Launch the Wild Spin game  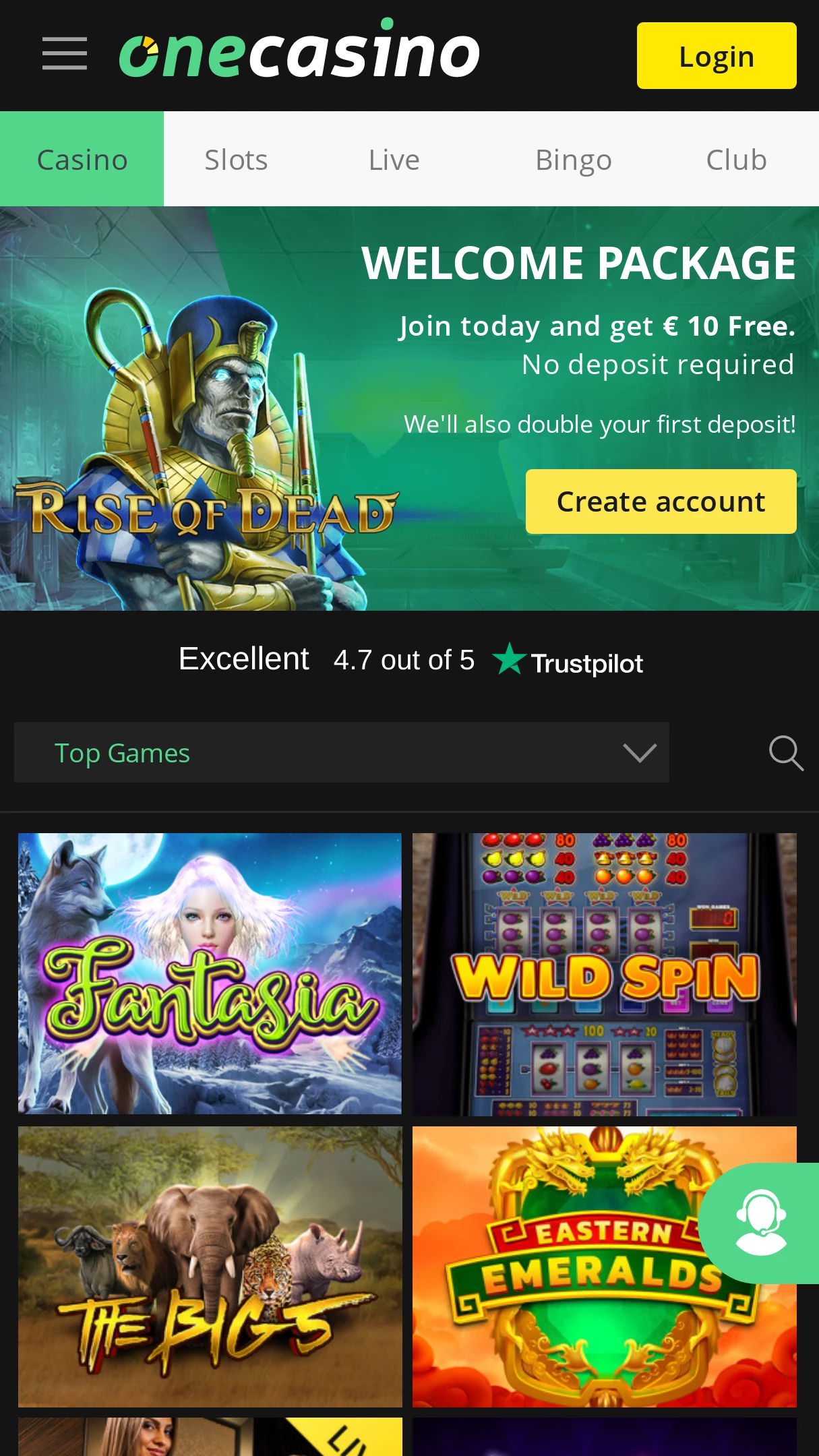click(605, 973)
